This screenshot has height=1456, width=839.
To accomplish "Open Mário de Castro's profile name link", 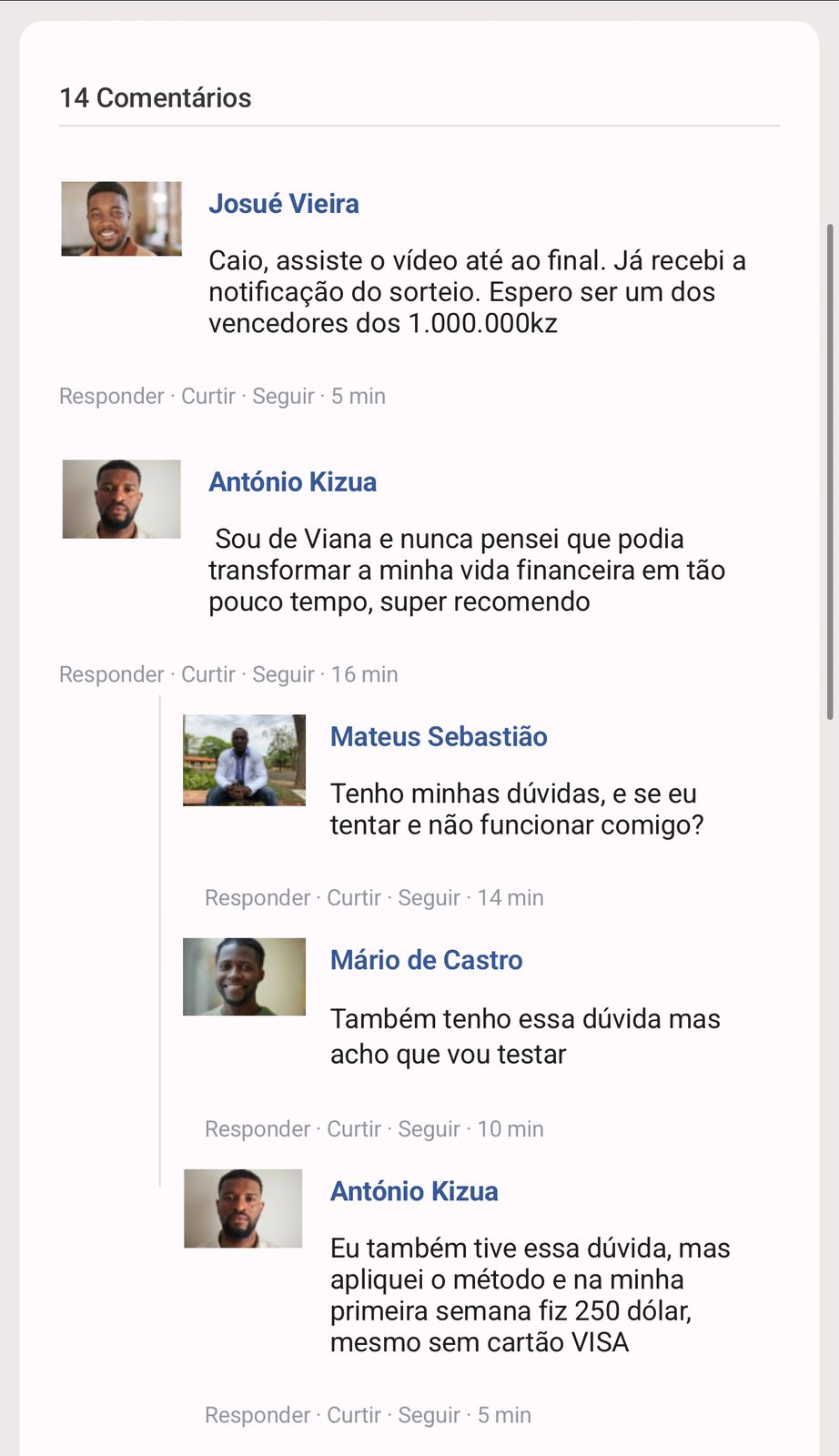I will (426, 960).
